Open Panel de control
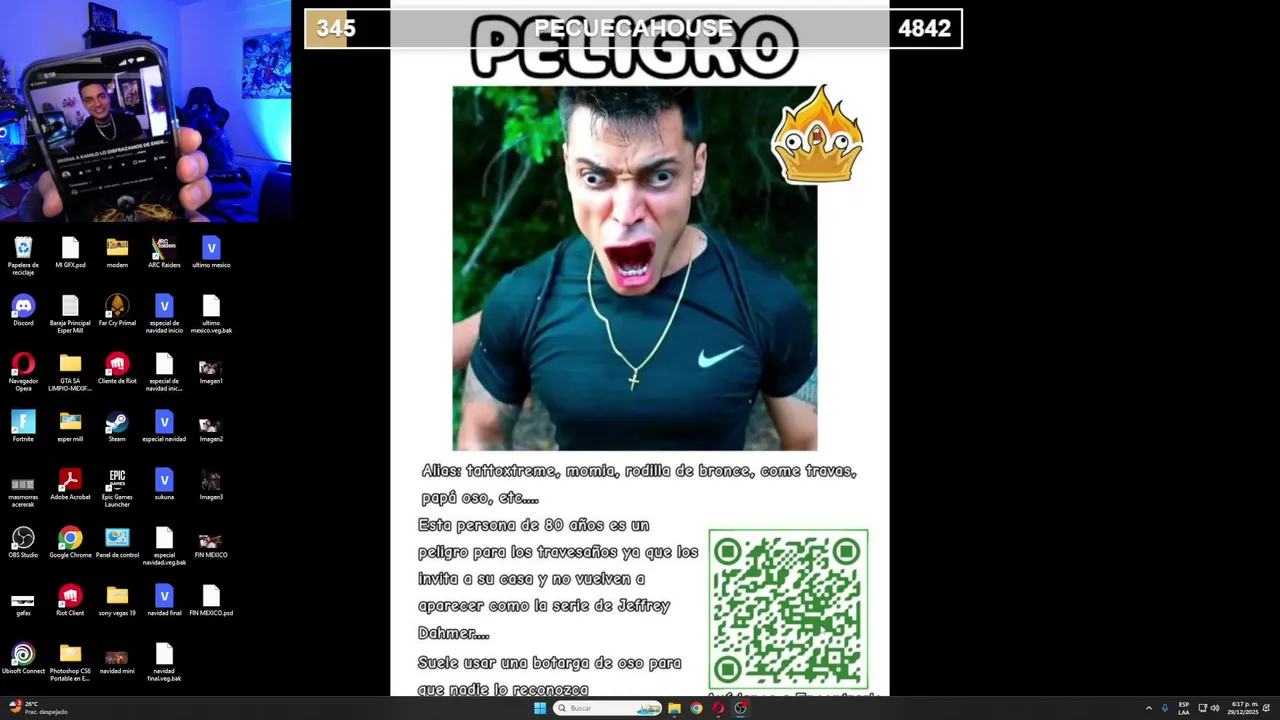This screenshot has height=720, width=1280. [x=117, y=540]
